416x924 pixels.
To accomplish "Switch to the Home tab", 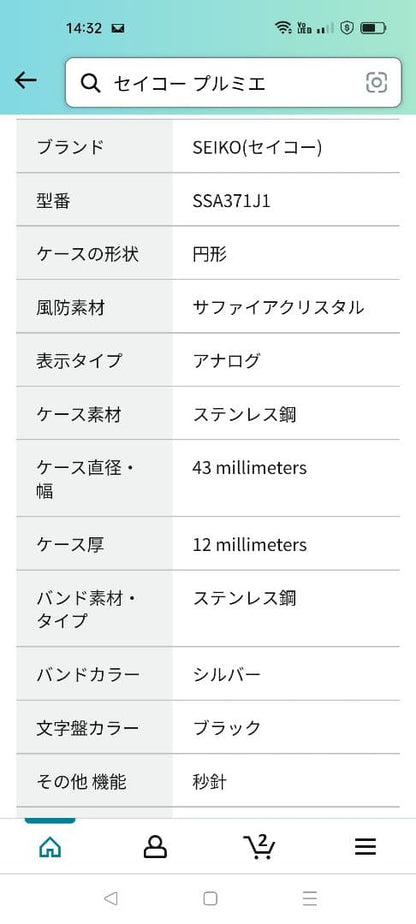I will click(50, 847).
